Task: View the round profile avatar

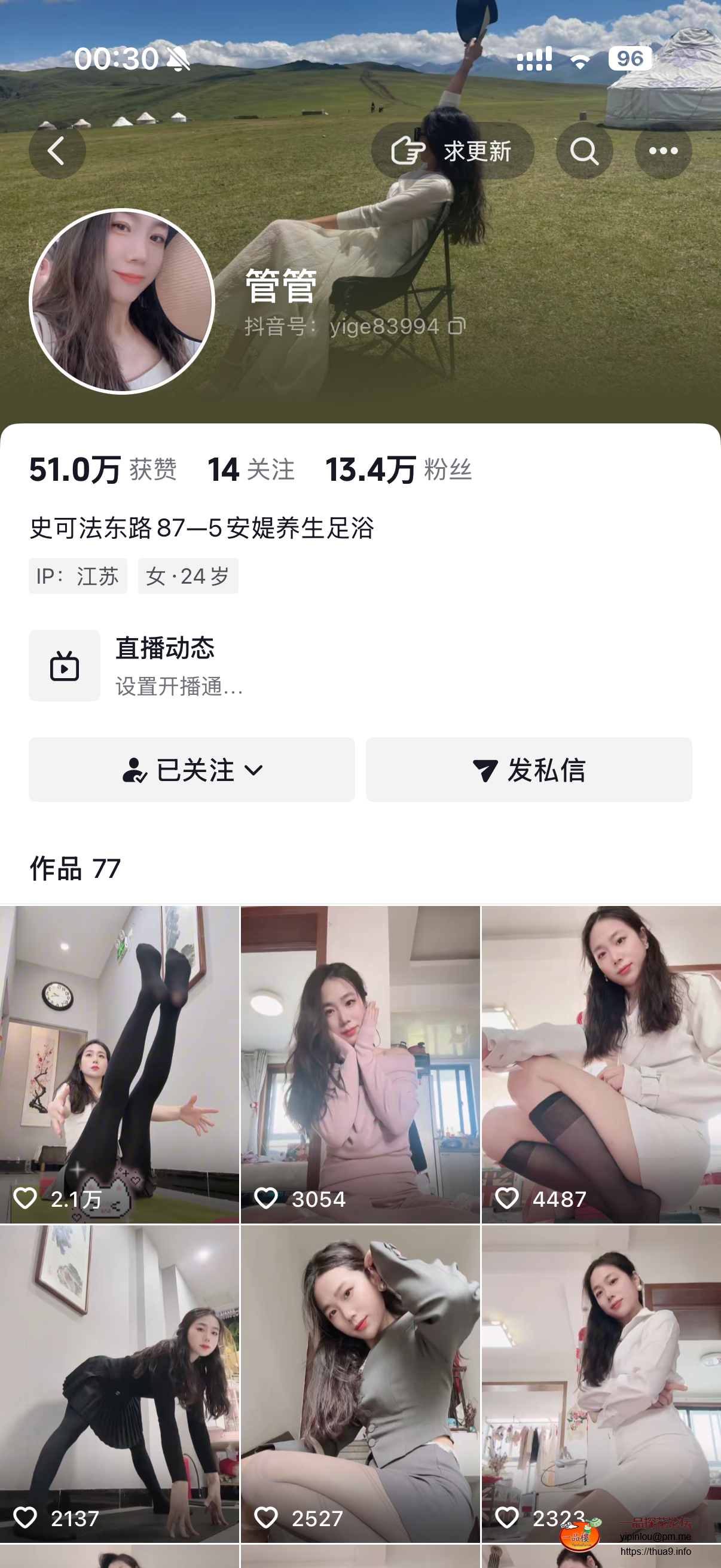Action: tap(122, 301)
